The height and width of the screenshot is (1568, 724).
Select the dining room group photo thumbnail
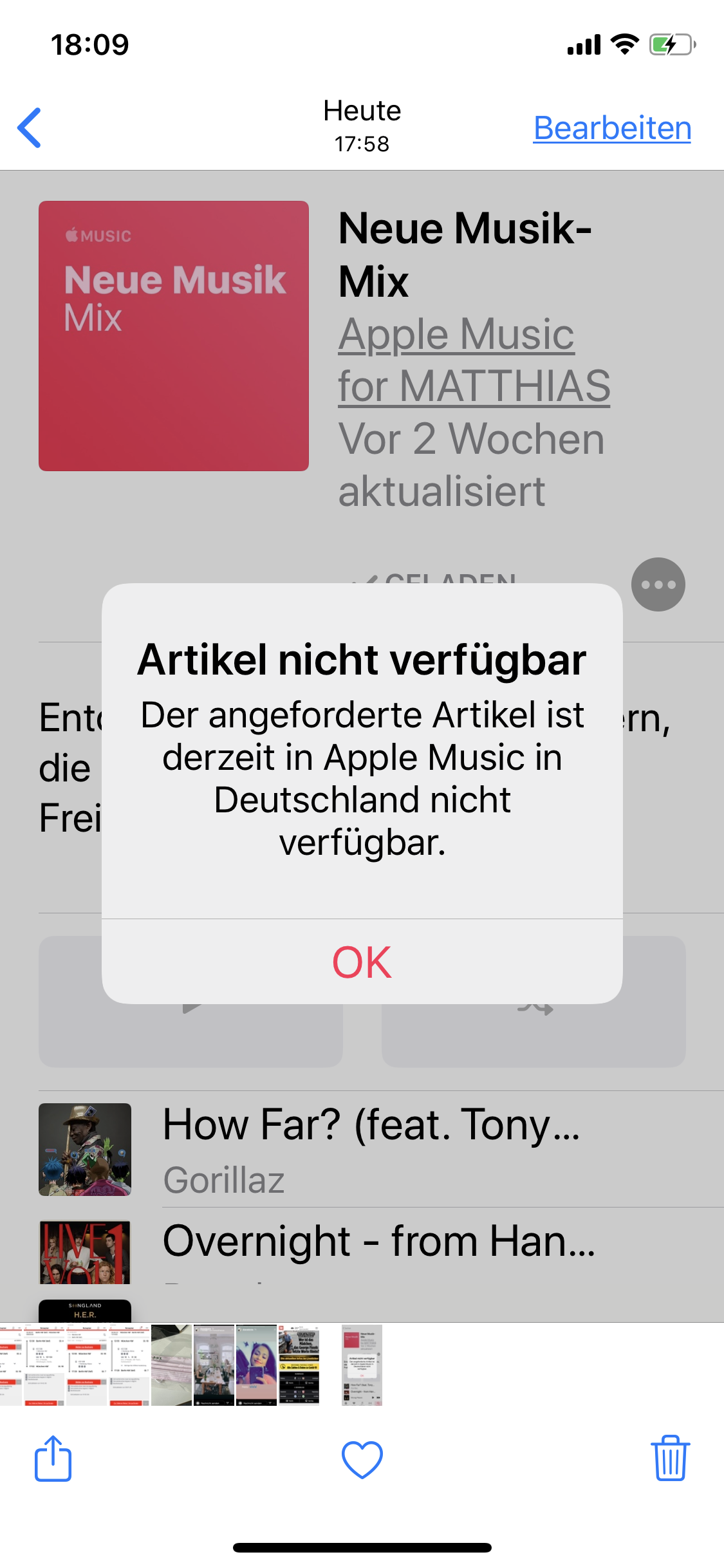(x=214, y=1365)
